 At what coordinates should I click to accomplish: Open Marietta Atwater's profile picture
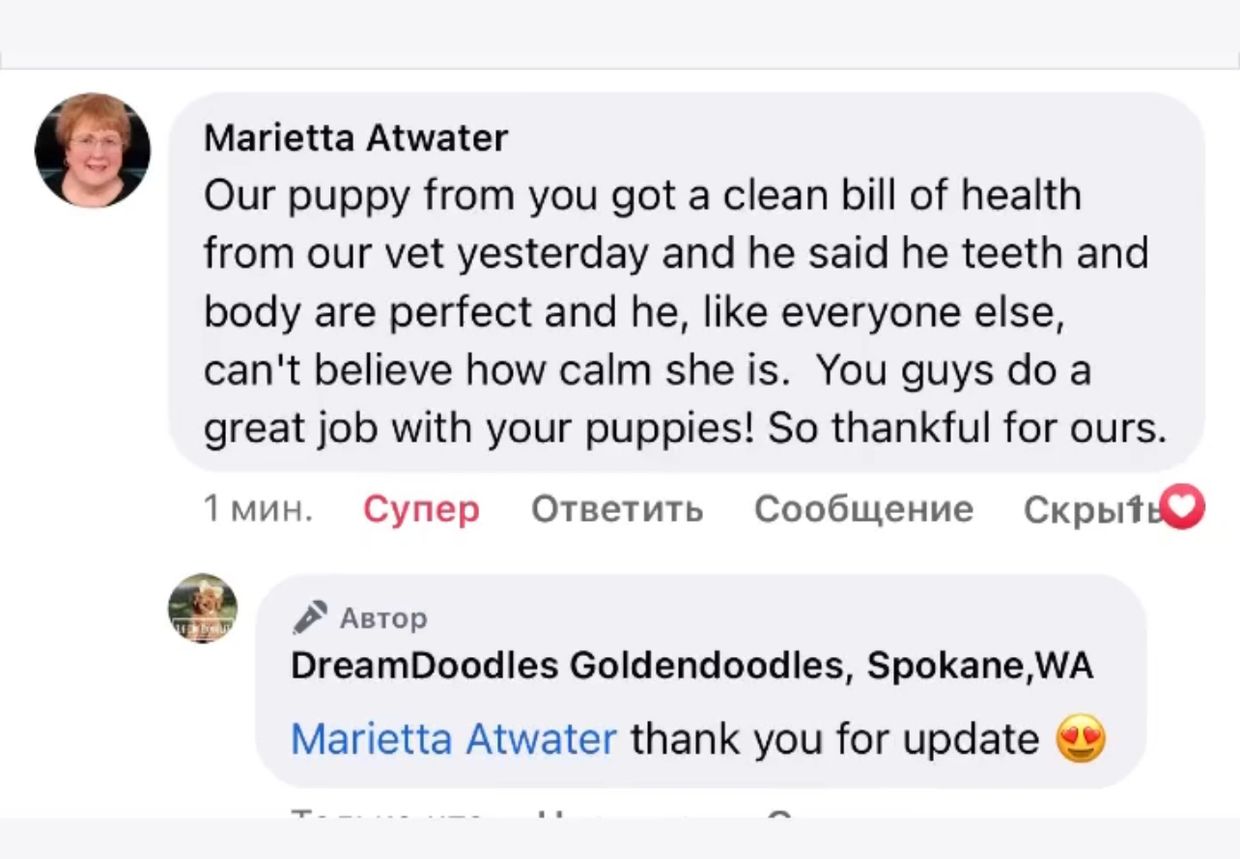pos(92,150)
